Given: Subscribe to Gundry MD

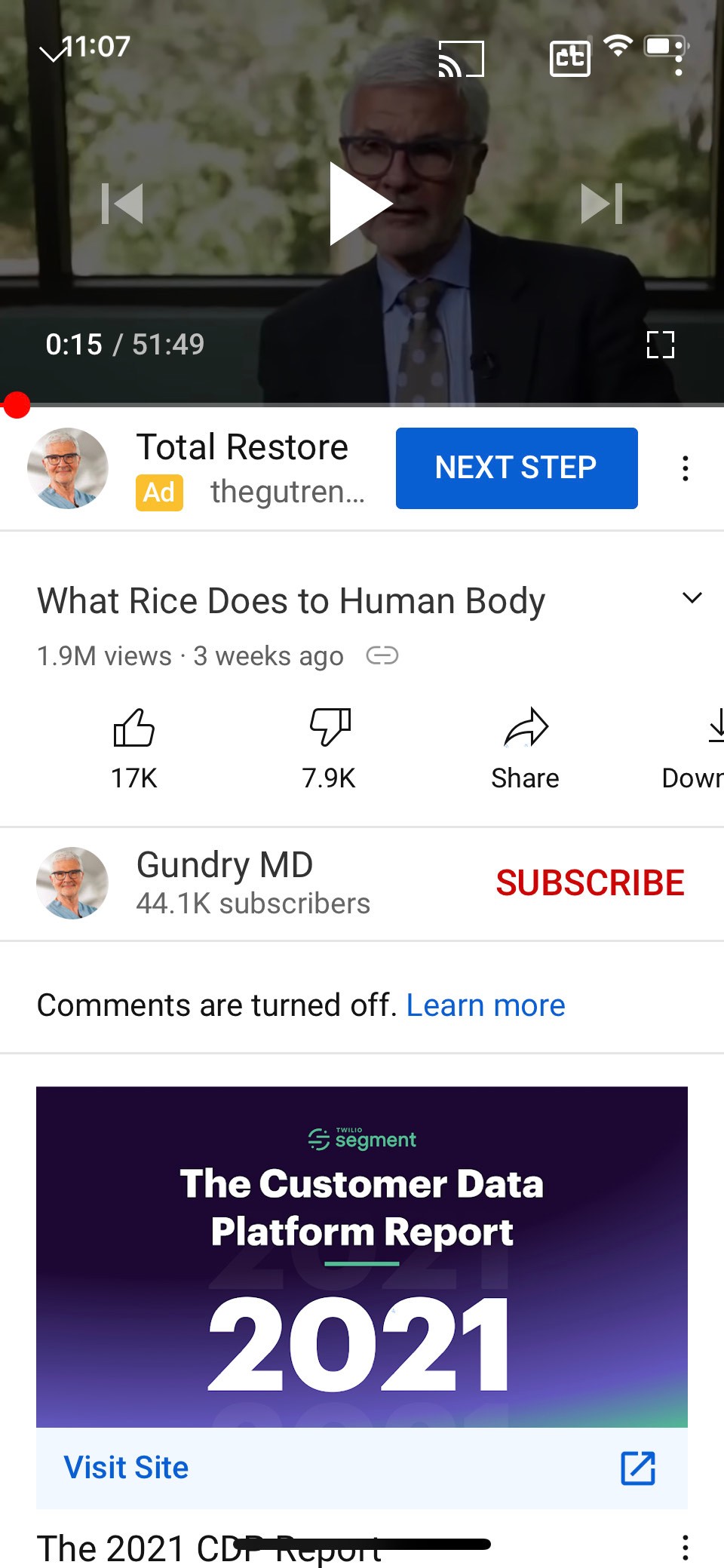Looking at the screenshot, I should 590,882.
